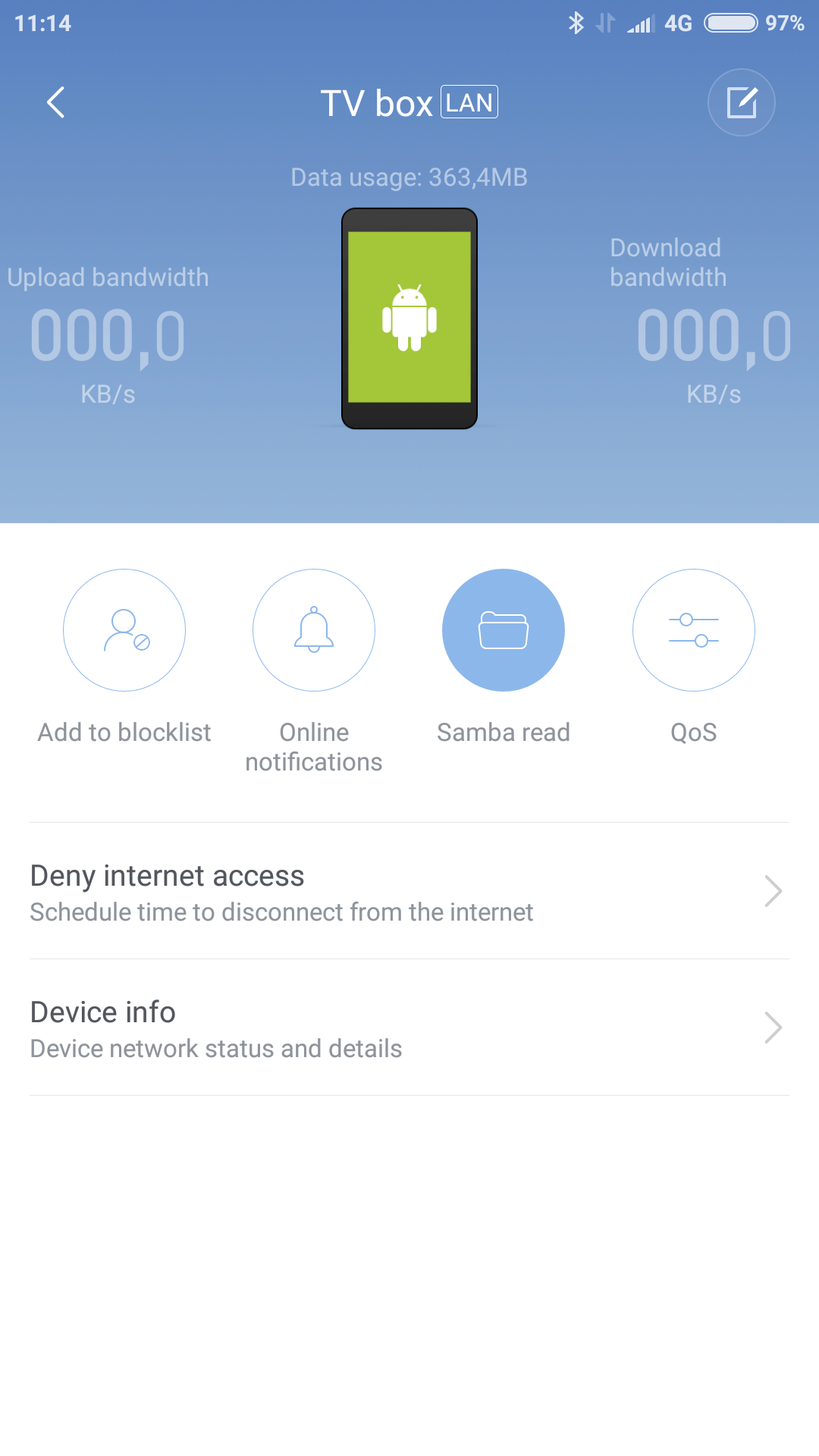The height and width of the screenshot is (1456, 819).
Task: Toggle the Samba read permission
Action: click(504, 630)
